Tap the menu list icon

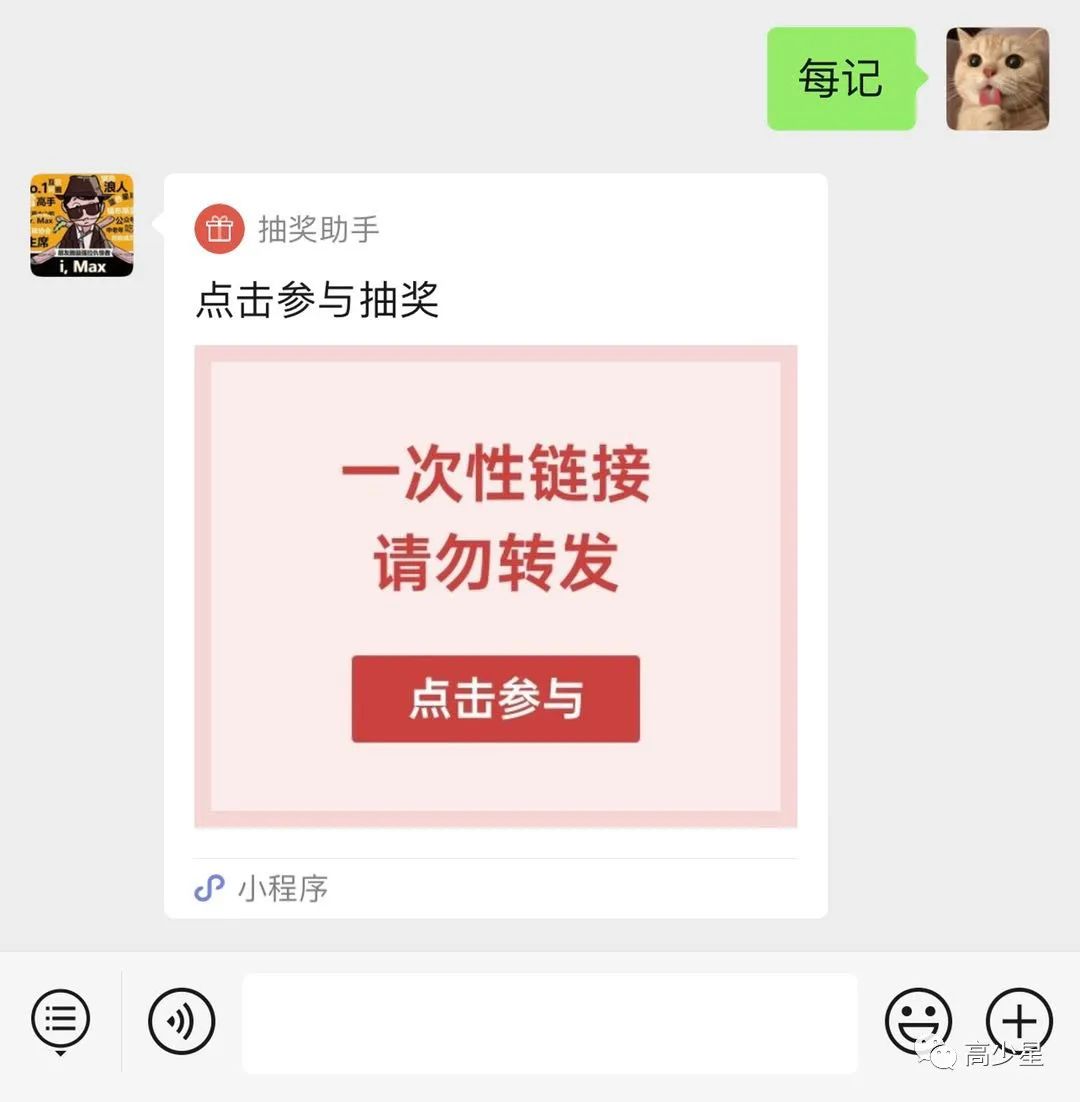click(x=61, y=1020)
